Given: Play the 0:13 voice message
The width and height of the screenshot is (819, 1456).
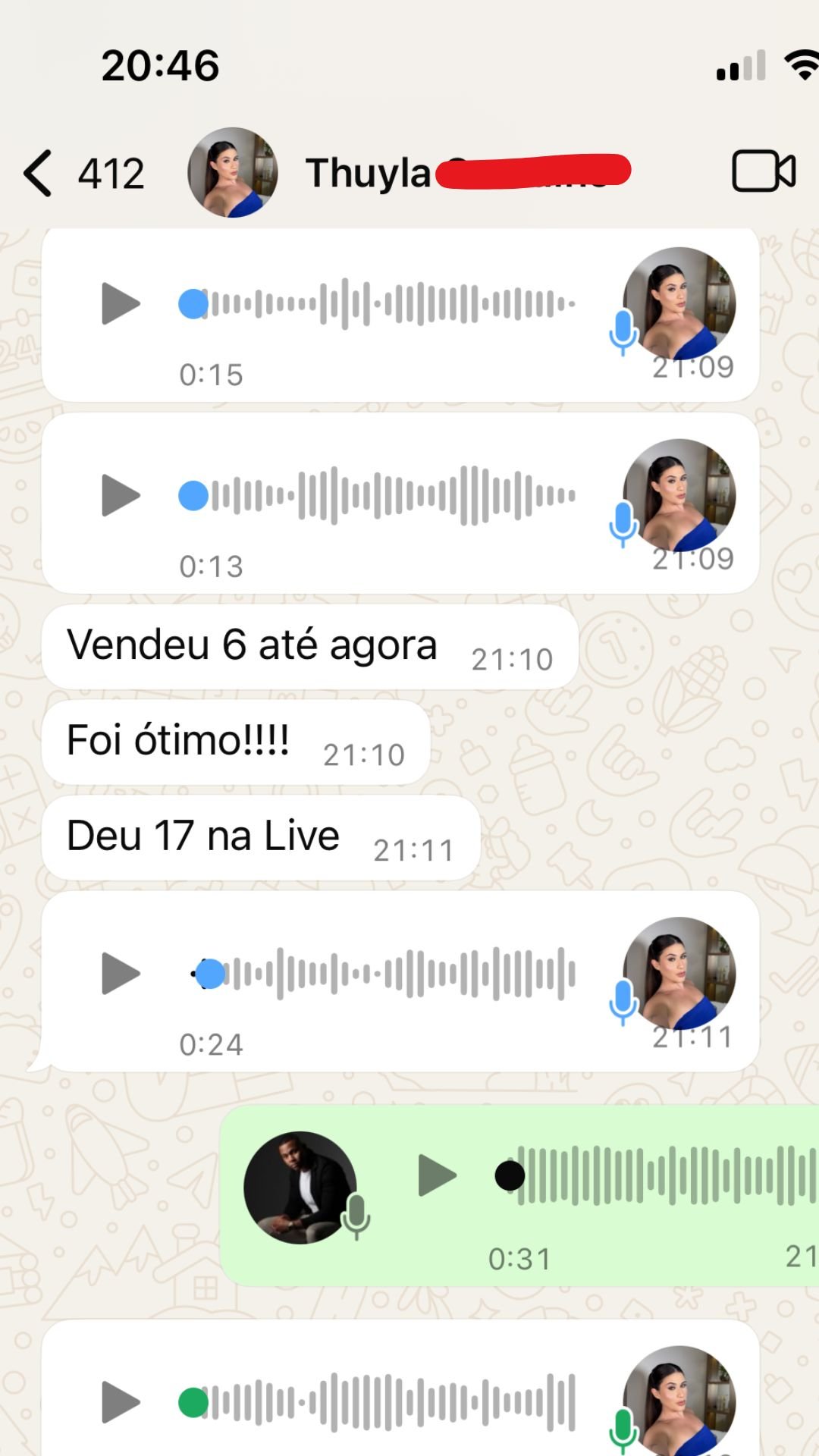Looking at the screenshot, I should (121, 495).
